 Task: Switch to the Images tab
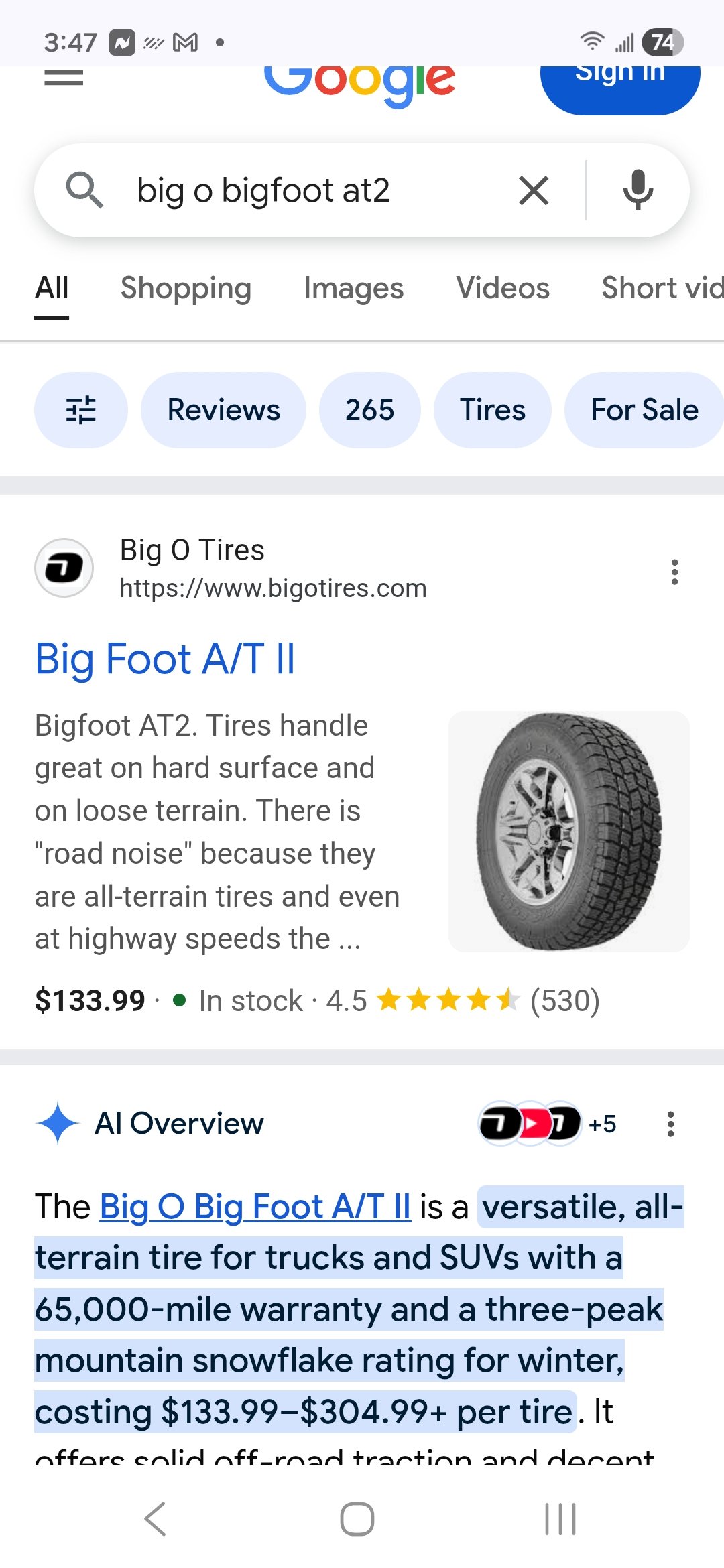353,288
